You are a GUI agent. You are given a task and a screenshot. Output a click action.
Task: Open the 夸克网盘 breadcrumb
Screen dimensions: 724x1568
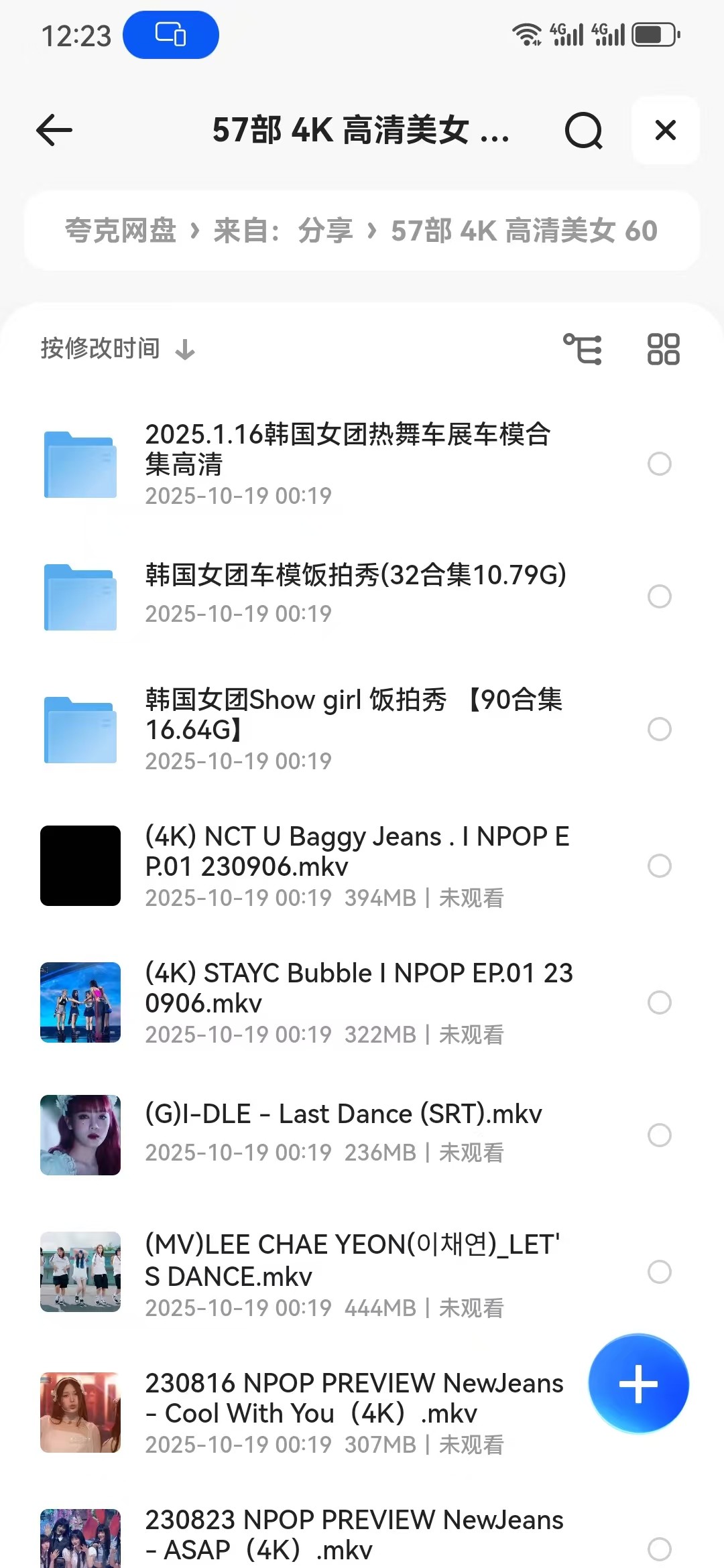click(x=121, y=231)
